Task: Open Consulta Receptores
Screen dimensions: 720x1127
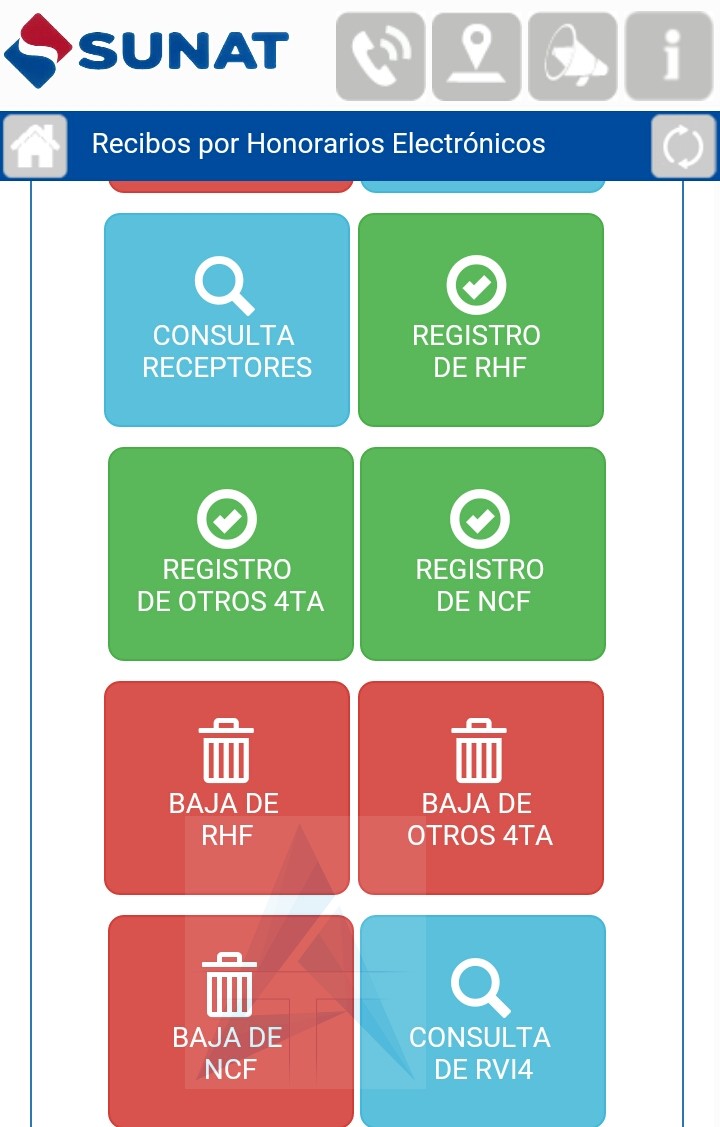Action: (x=227, y=320)
